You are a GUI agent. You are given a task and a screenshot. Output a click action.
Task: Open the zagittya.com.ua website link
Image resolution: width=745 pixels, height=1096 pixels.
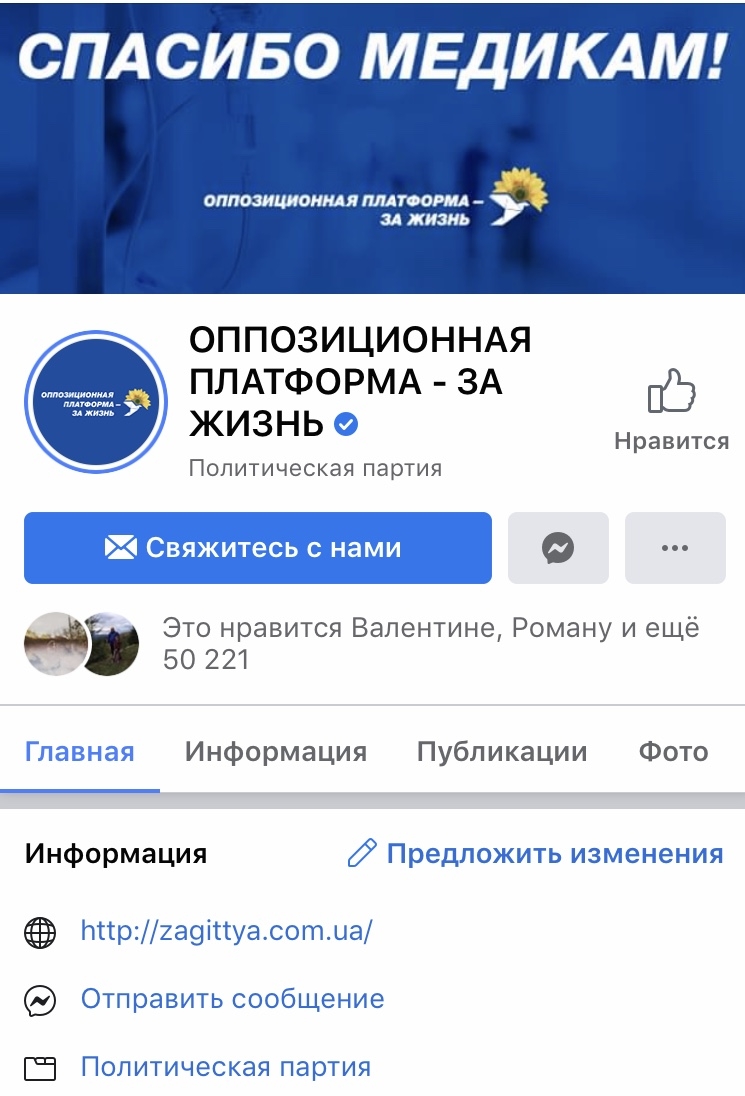[226, 931]
